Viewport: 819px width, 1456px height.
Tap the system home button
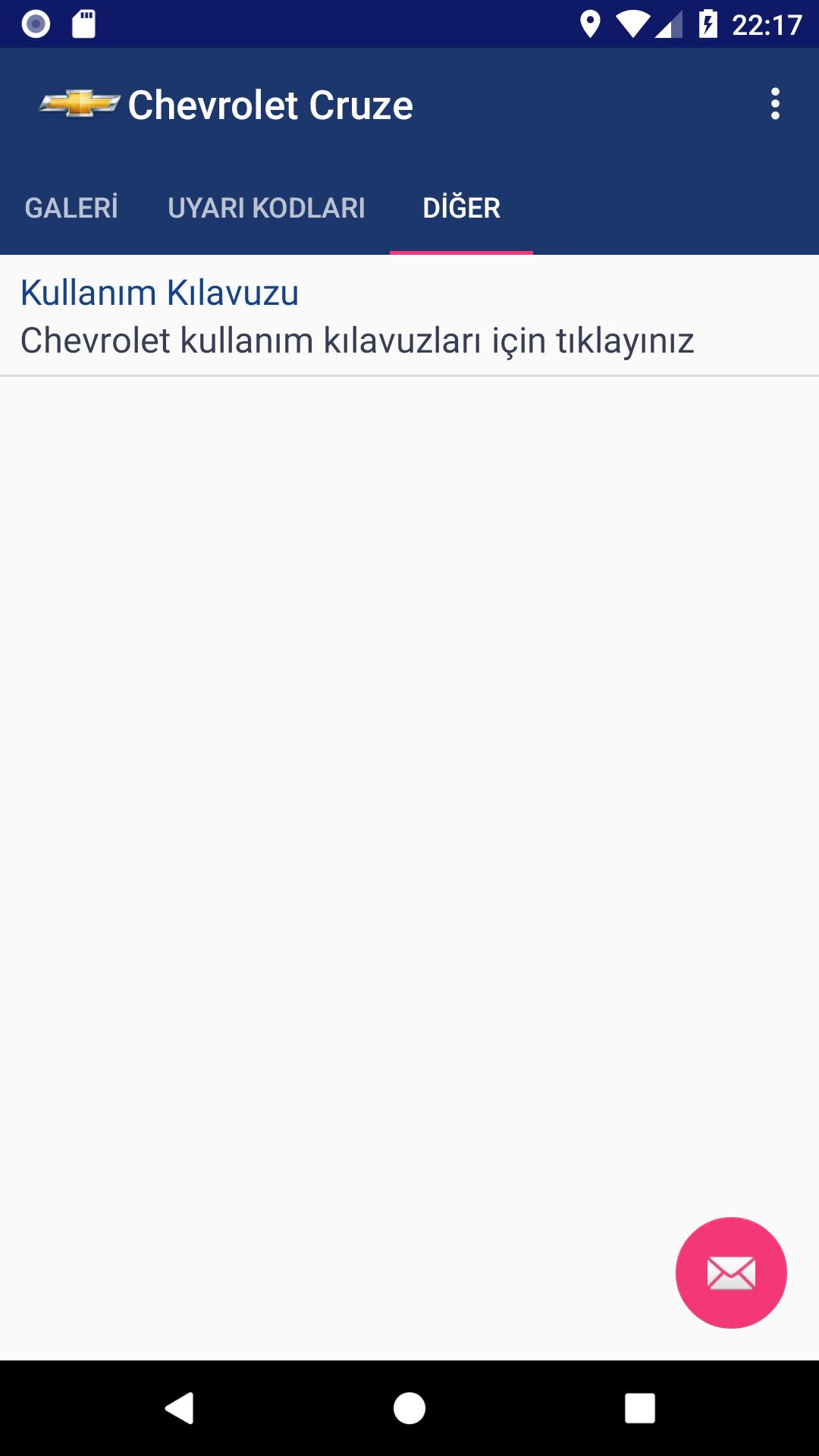409,1408
